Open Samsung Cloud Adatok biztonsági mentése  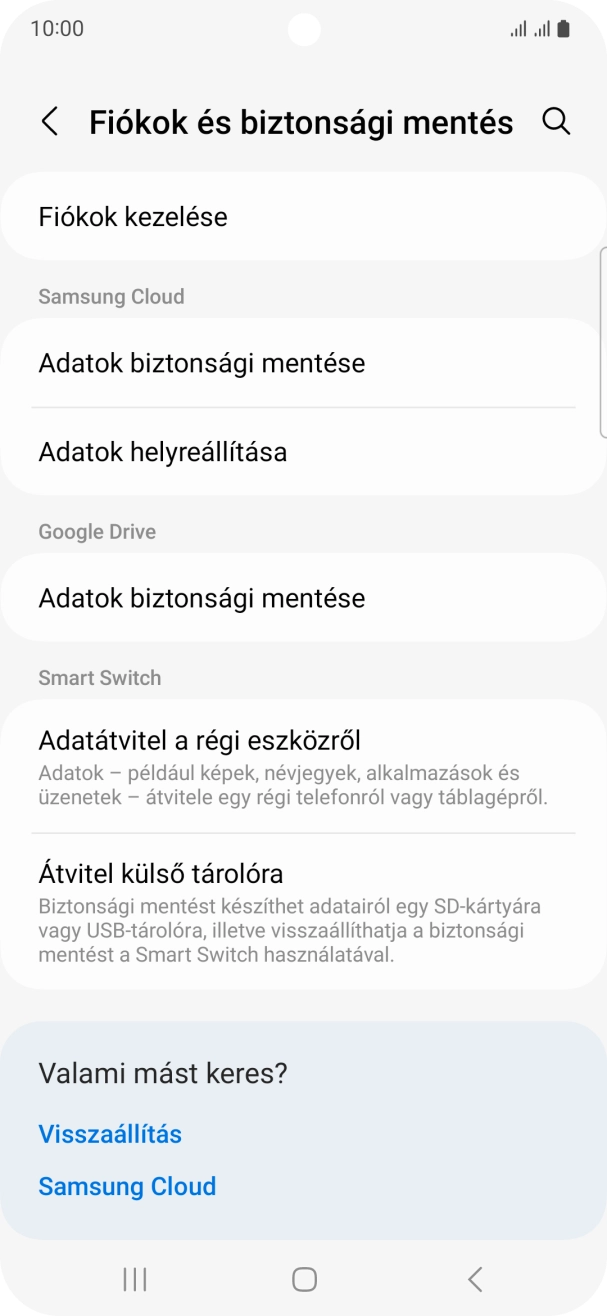(x=303, y=363)
